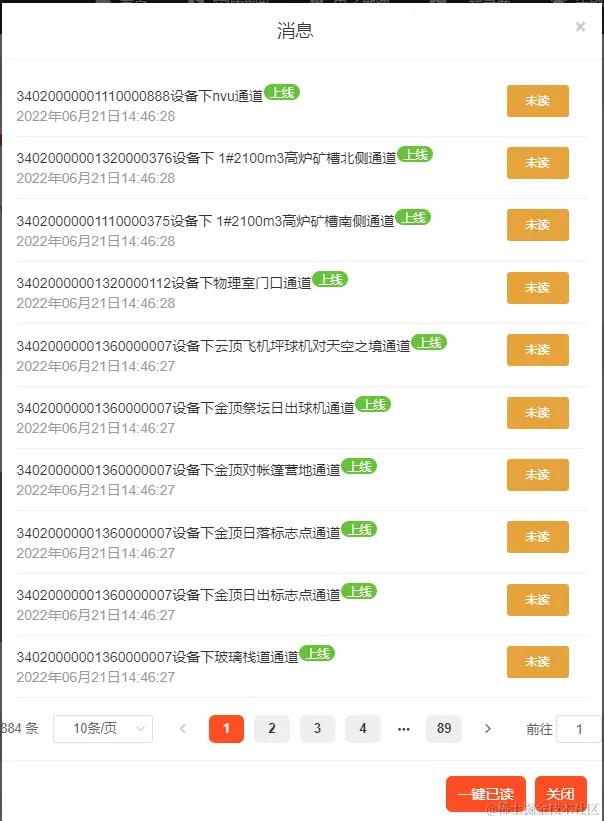Mark the nvu通道 message as read

pos(537,101)
